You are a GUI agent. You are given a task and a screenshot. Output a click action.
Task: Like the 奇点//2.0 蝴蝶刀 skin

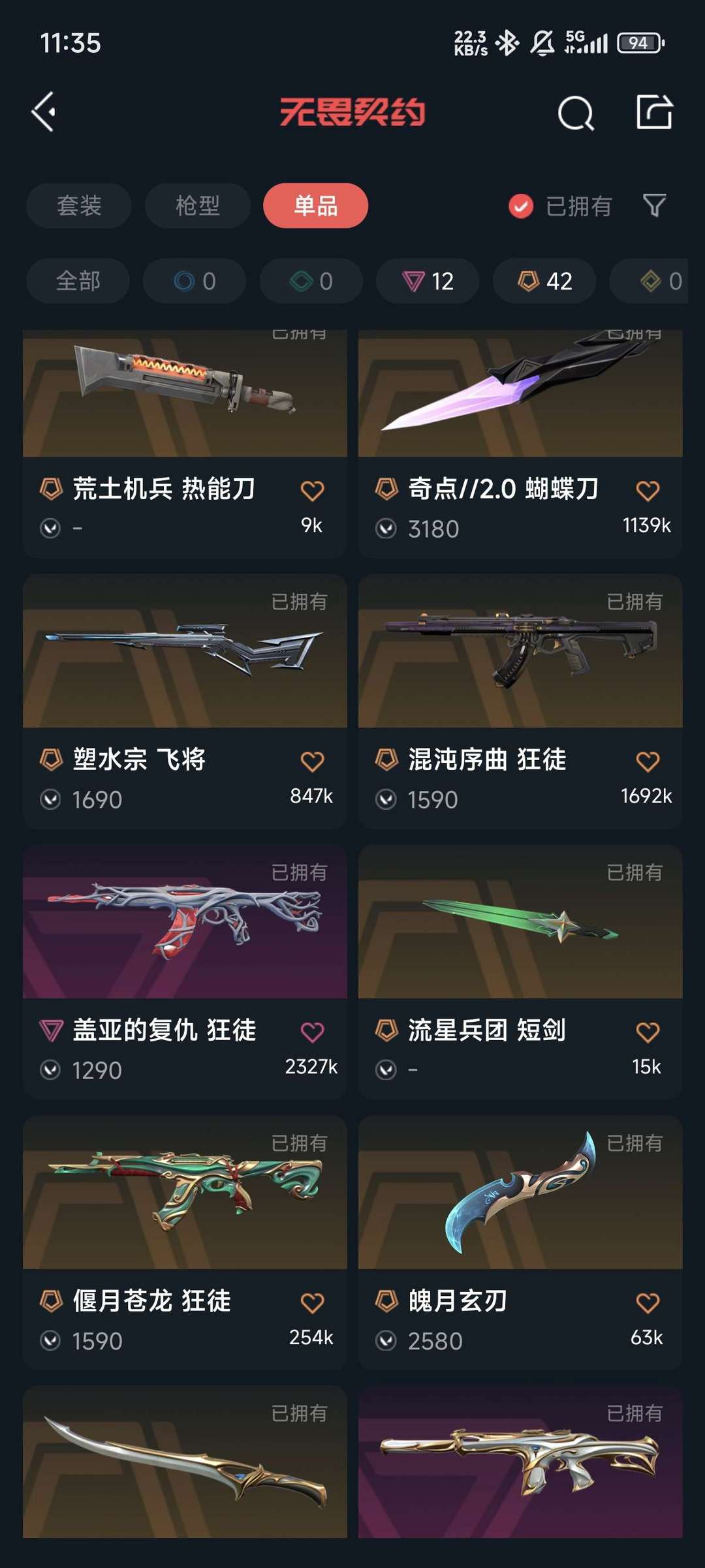pyautogui.click(x=648, y=490)
